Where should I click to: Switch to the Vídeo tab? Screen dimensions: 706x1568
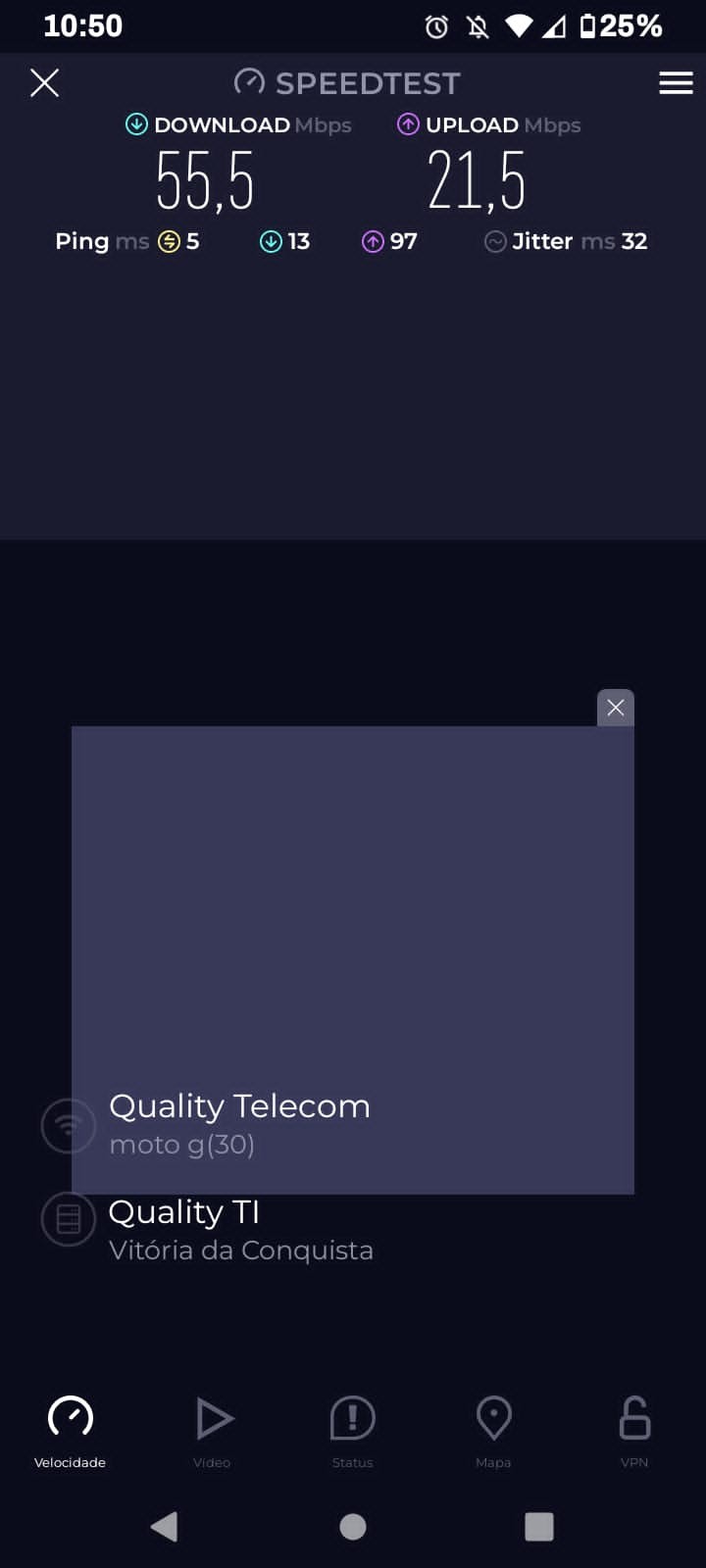(x=212, y=1431)
